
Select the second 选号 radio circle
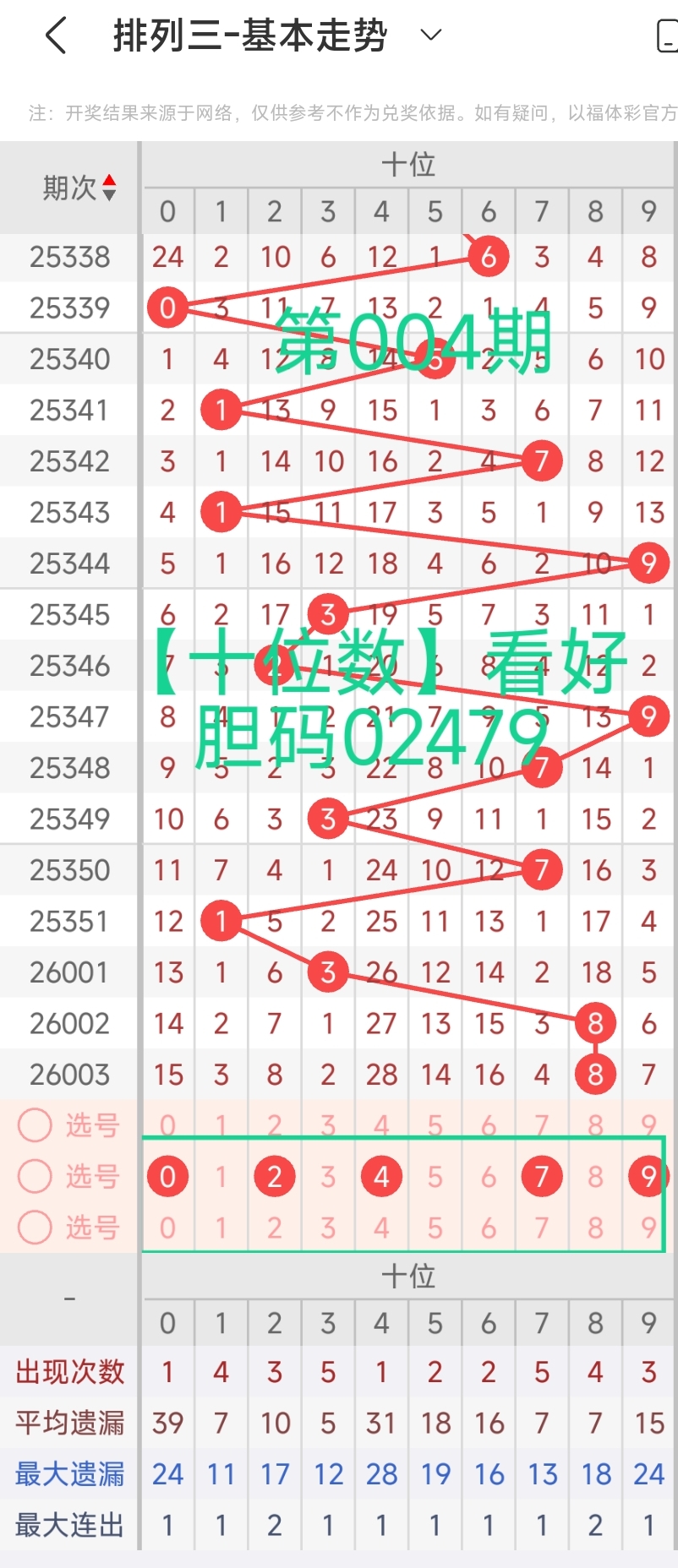click(35, 1177)
